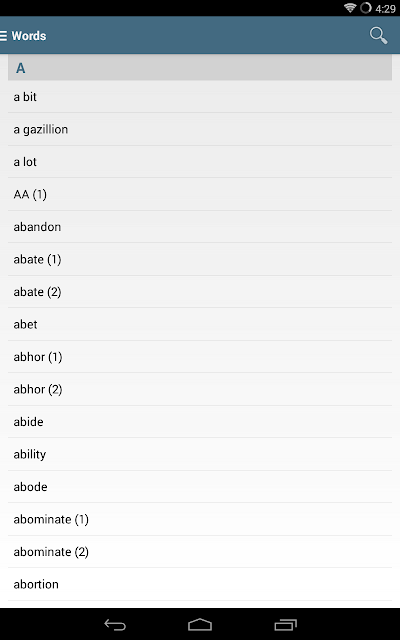The image size is (400, 640).
Task: Open the word 'a bit'
Action: click(200, 97)
